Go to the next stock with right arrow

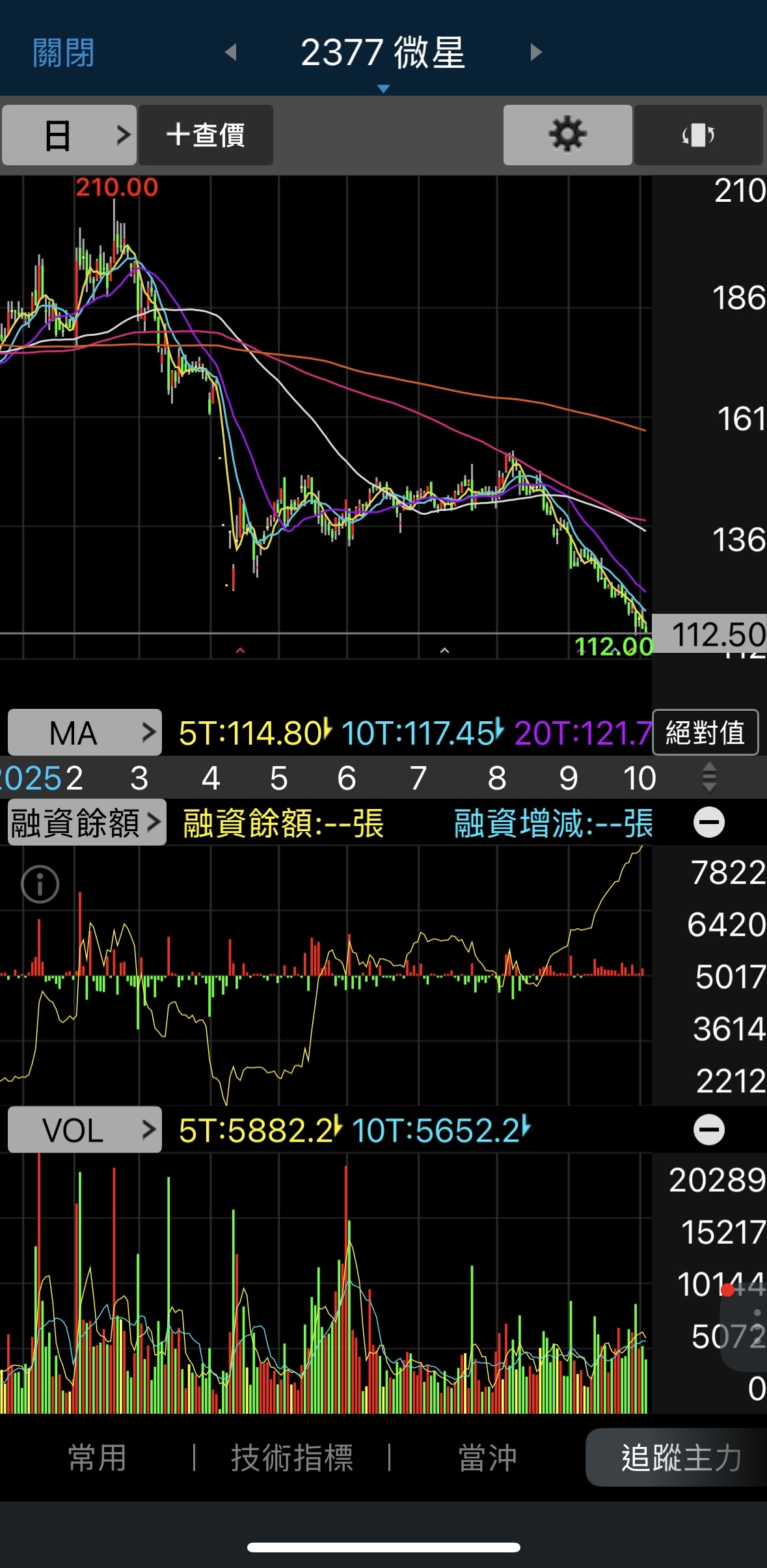point(536,52)
